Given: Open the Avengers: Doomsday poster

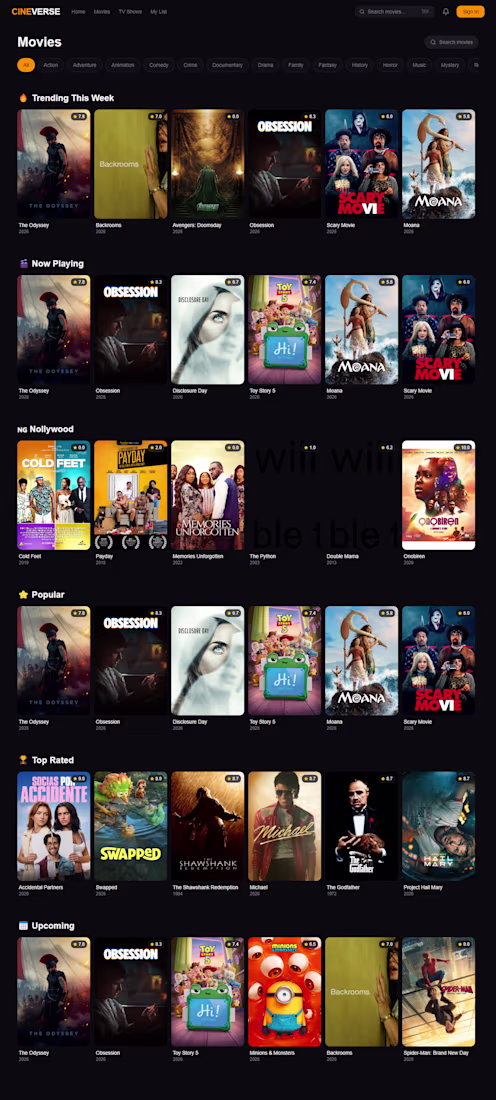Looking at the screenshot, I should [x=208, y=164].
